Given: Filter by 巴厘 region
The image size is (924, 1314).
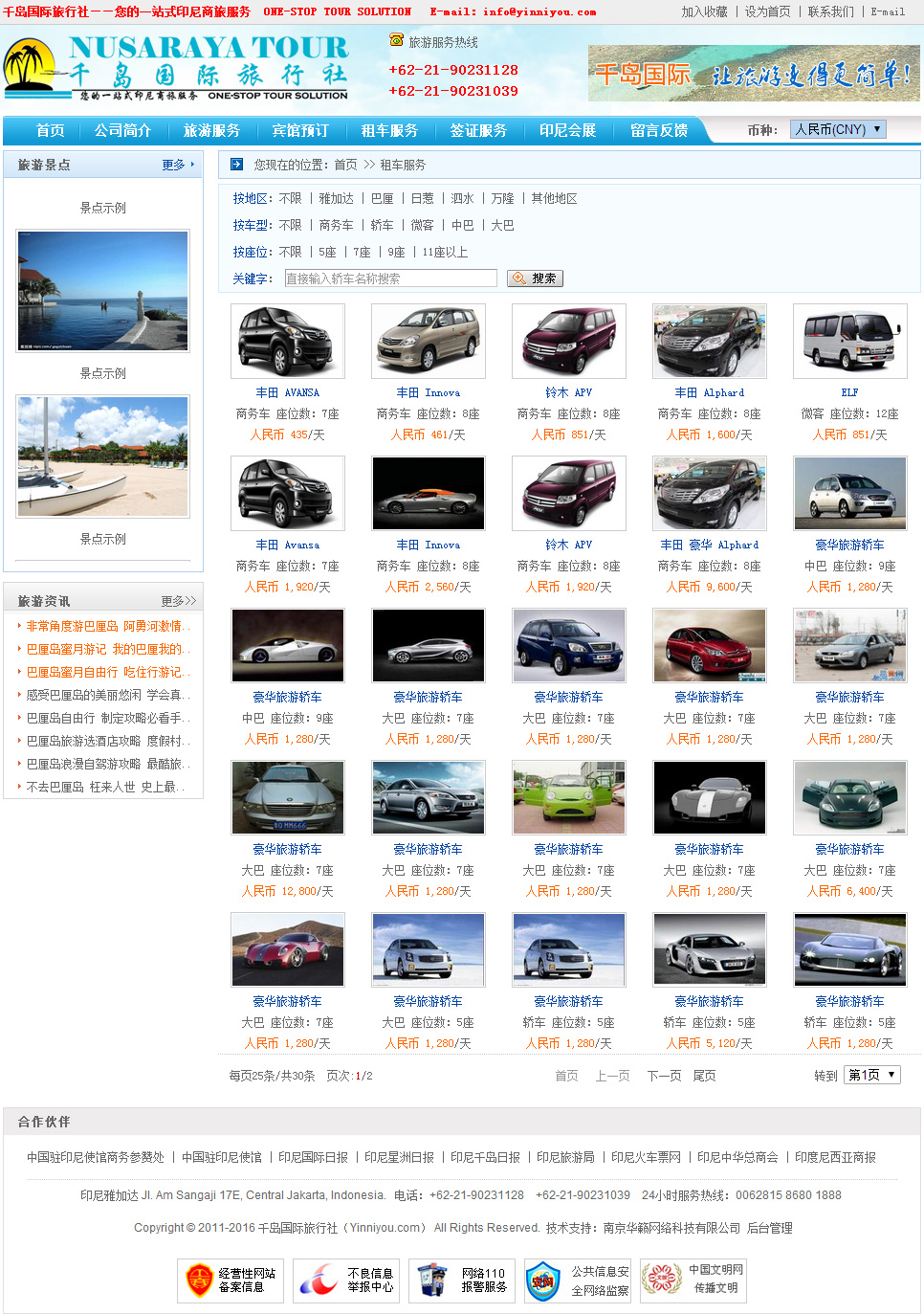Looking at the screenshot, I should point(382,198).
